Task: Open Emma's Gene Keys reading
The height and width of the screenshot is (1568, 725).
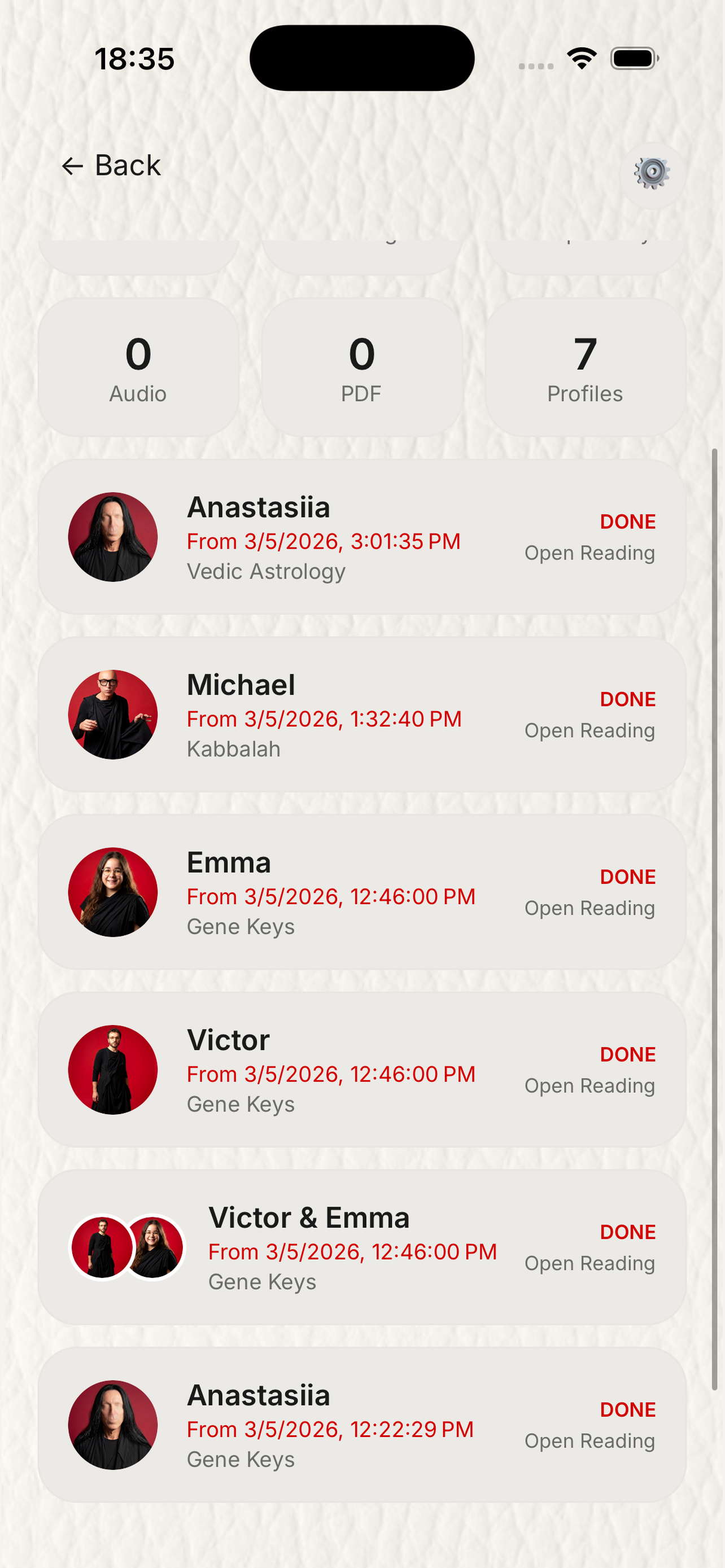Action: [x=589, y=908]
